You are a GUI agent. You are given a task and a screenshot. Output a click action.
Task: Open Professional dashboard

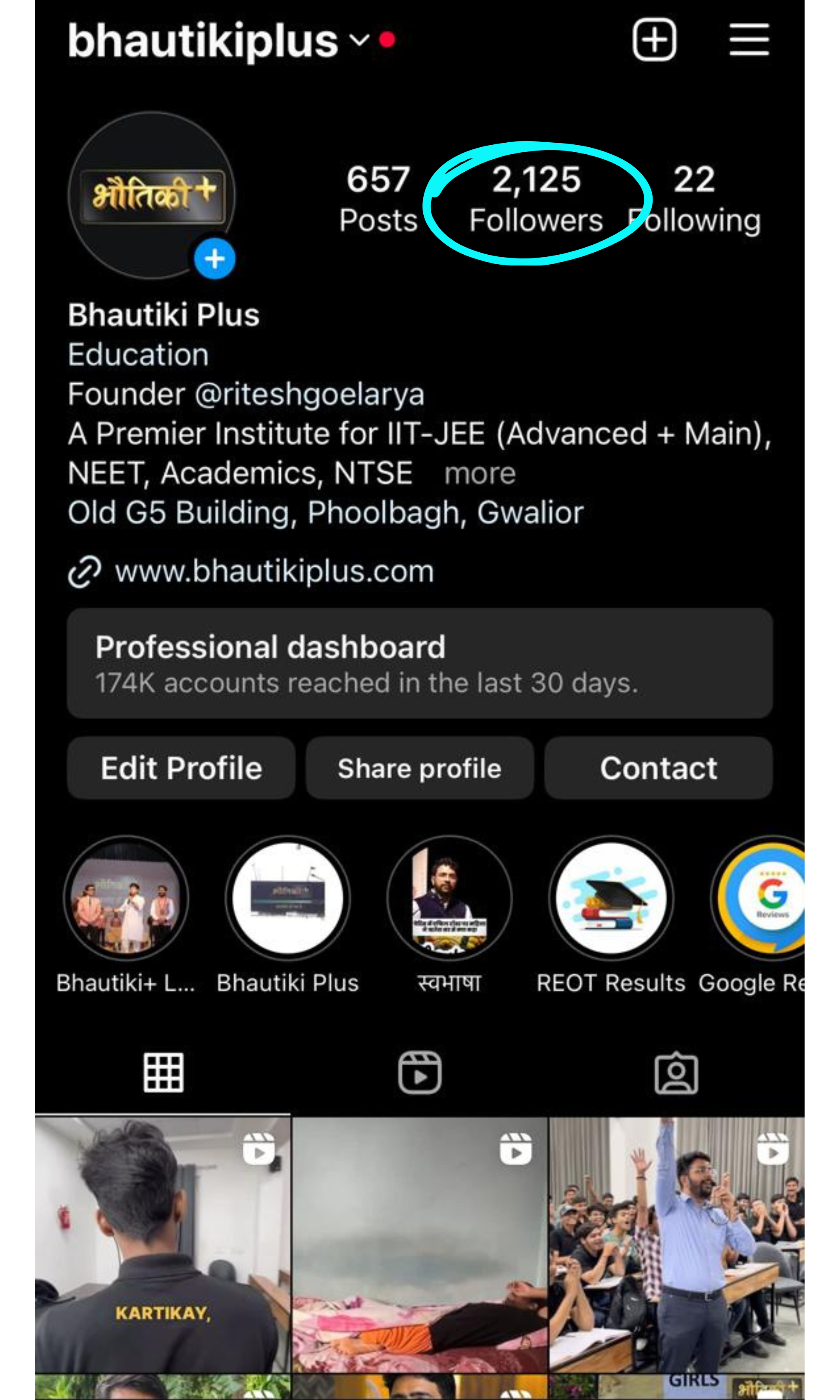coord(420,663)
